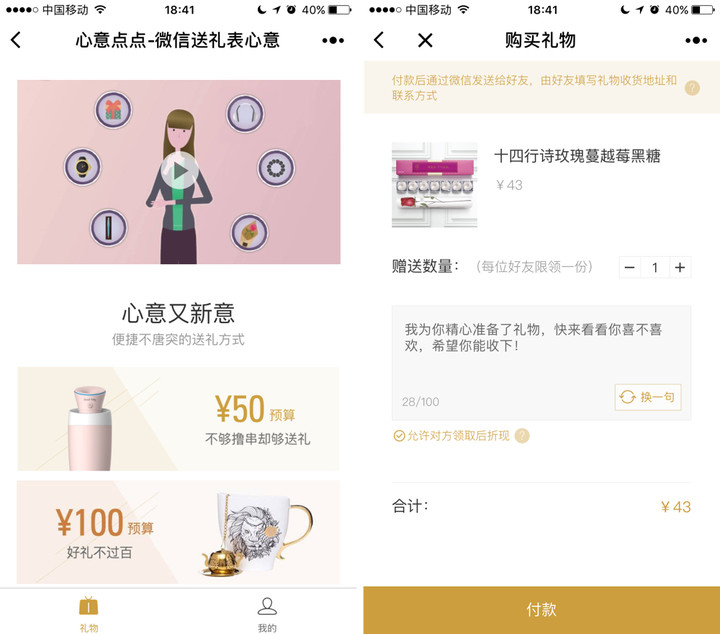Open the help icon next to 允许对方领取后折现
The height and width of the screenshot is (634, 720).
(522, 436)
